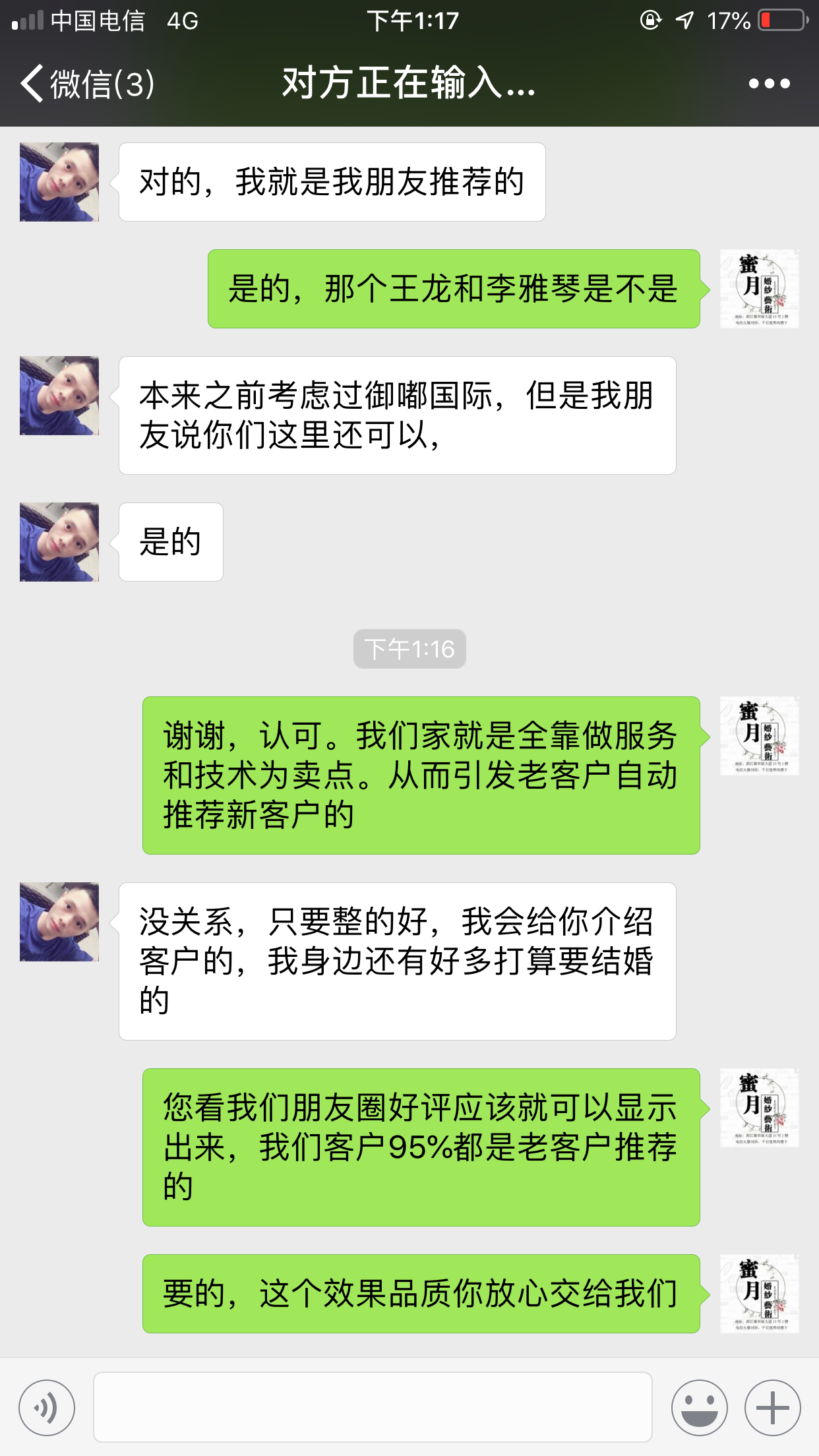Screen dimensions: 819x1456
Task: Open the chat's three-dot options menu
Action: 769,84
